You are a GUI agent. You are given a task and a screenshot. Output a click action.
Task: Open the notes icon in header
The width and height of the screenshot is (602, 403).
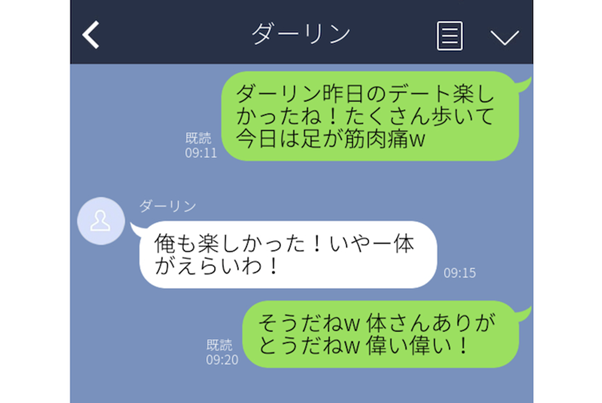pos(450,35)
